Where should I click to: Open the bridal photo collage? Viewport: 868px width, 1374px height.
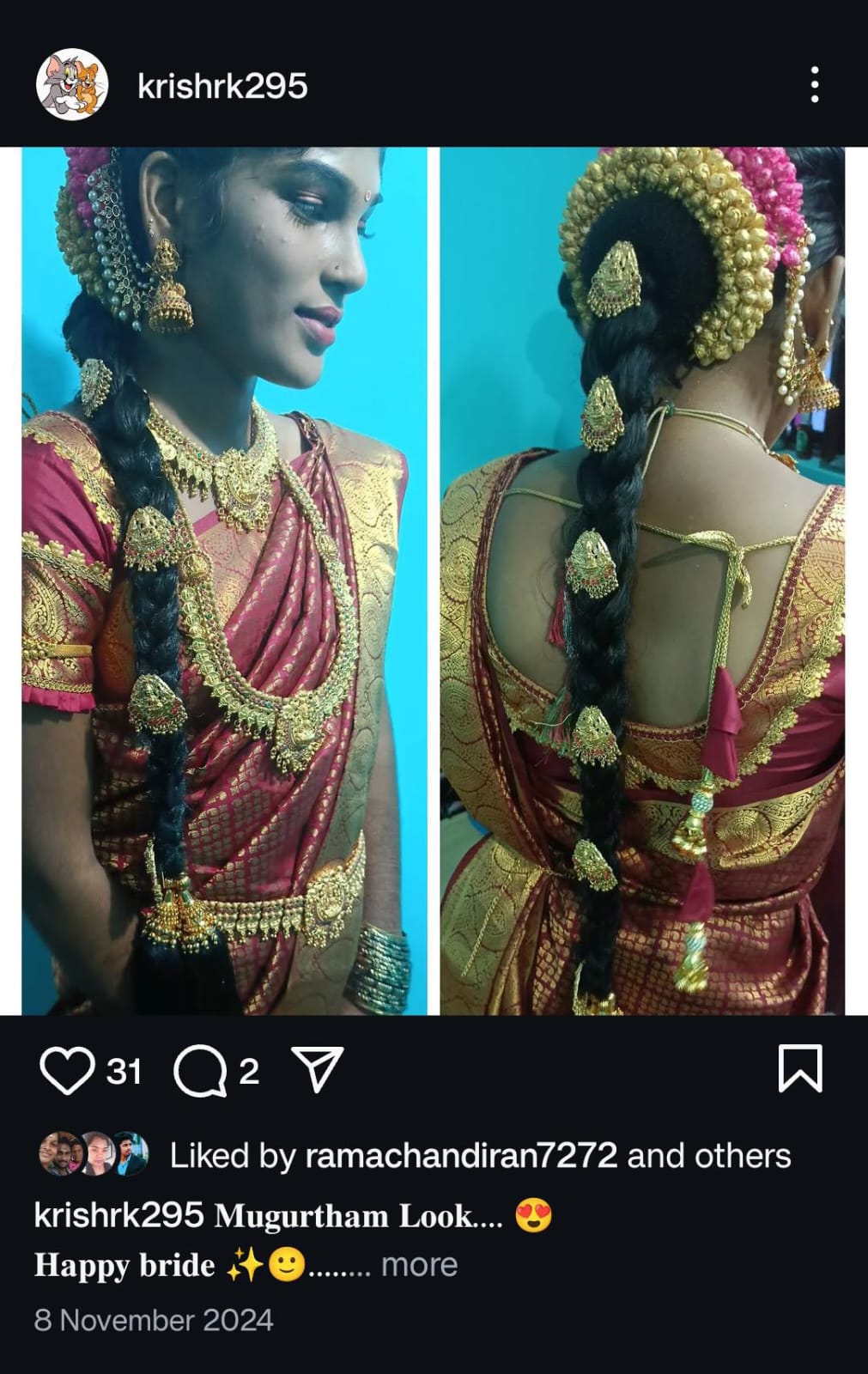tap(434, 581)
